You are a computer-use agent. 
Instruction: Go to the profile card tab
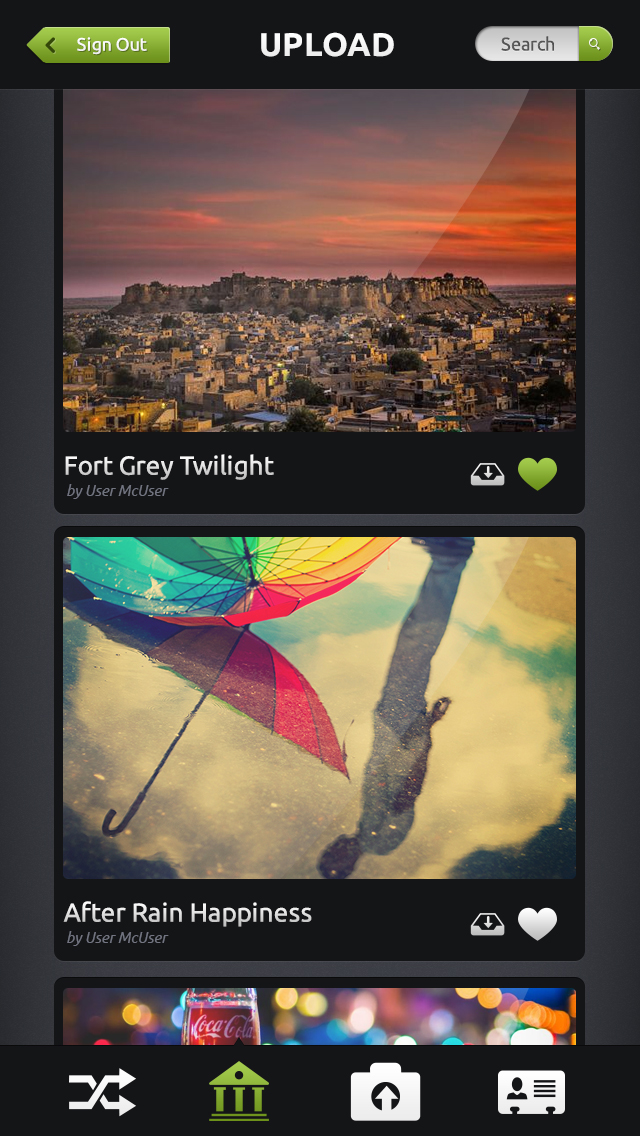(x=531, y=1092)
